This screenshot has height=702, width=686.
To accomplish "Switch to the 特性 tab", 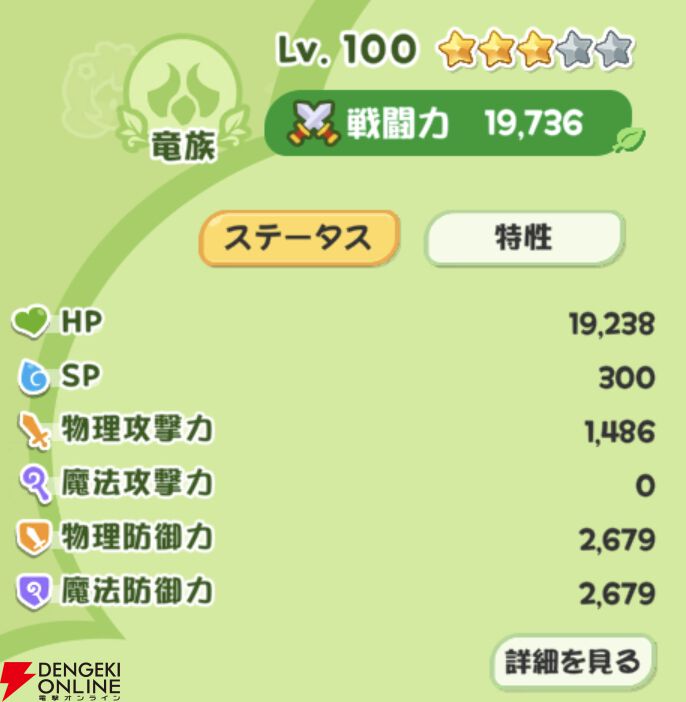I will coord(524,238).
